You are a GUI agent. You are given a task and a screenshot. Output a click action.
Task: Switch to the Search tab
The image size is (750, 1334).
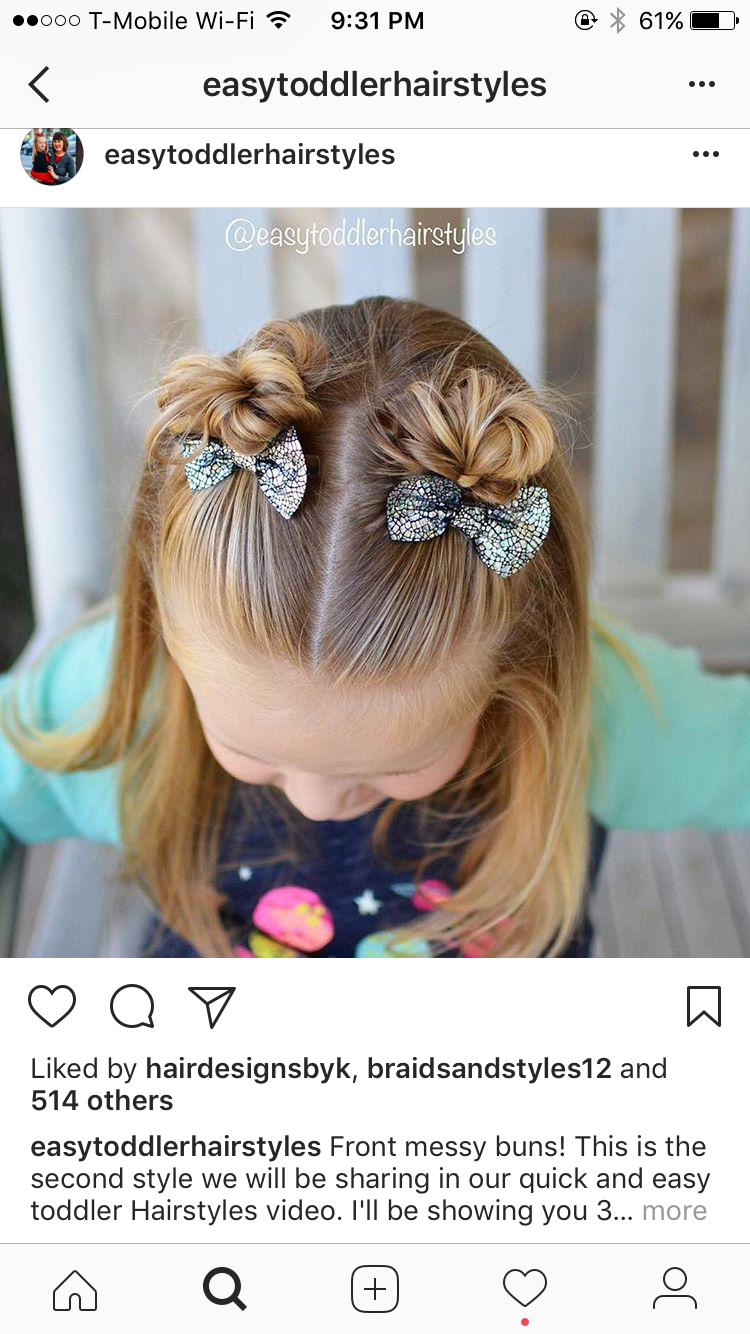[x=224, y=1289]
